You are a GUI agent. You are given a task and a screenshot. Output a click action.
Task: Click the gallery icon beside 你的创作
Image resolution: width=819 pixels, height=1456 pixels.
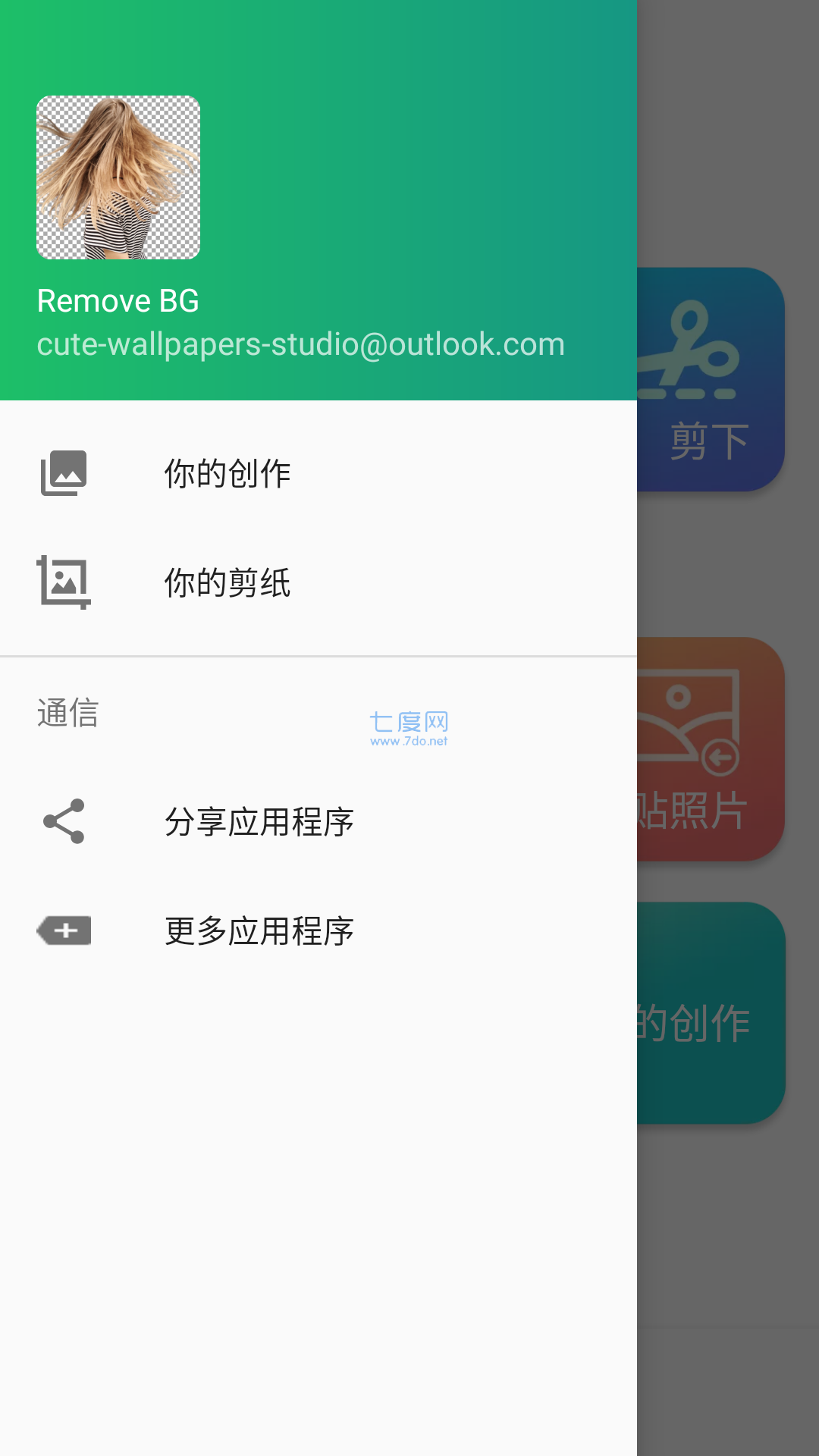pyautogui.click(x=64, y=472)
